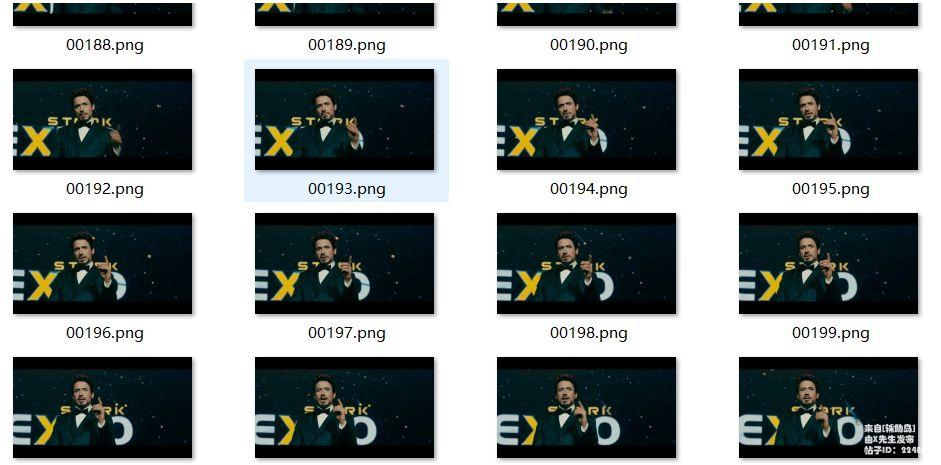Screen dimensions: 941x465
Task: Open file 00189.png
Action: pyautogui.click(x=346, y=45)
